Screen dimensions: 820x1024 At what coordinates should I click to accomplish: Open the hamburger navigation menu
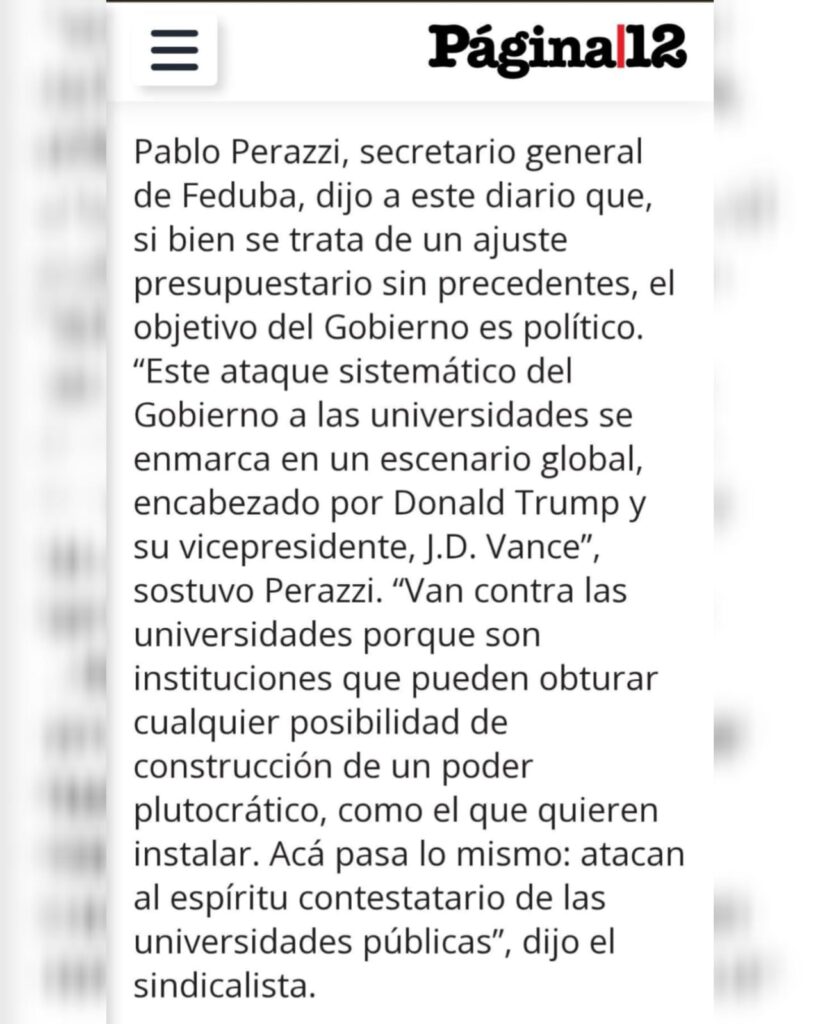174,49
